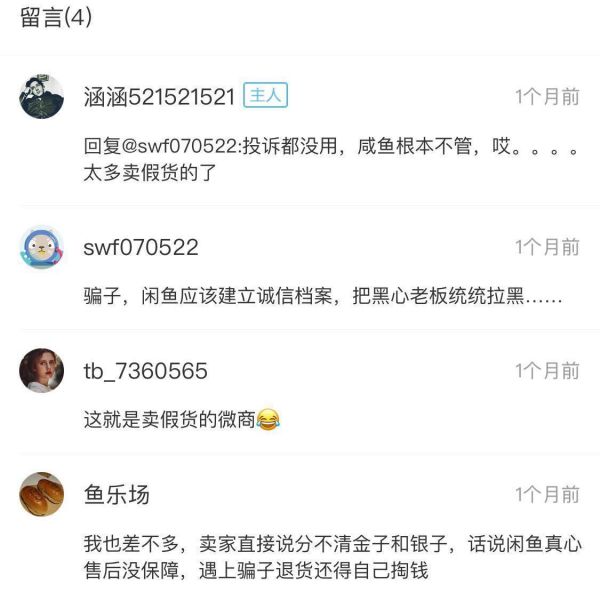Tap 鱼乐场's avatar
The height and width of the screenshot is (600, 600).
42,495
